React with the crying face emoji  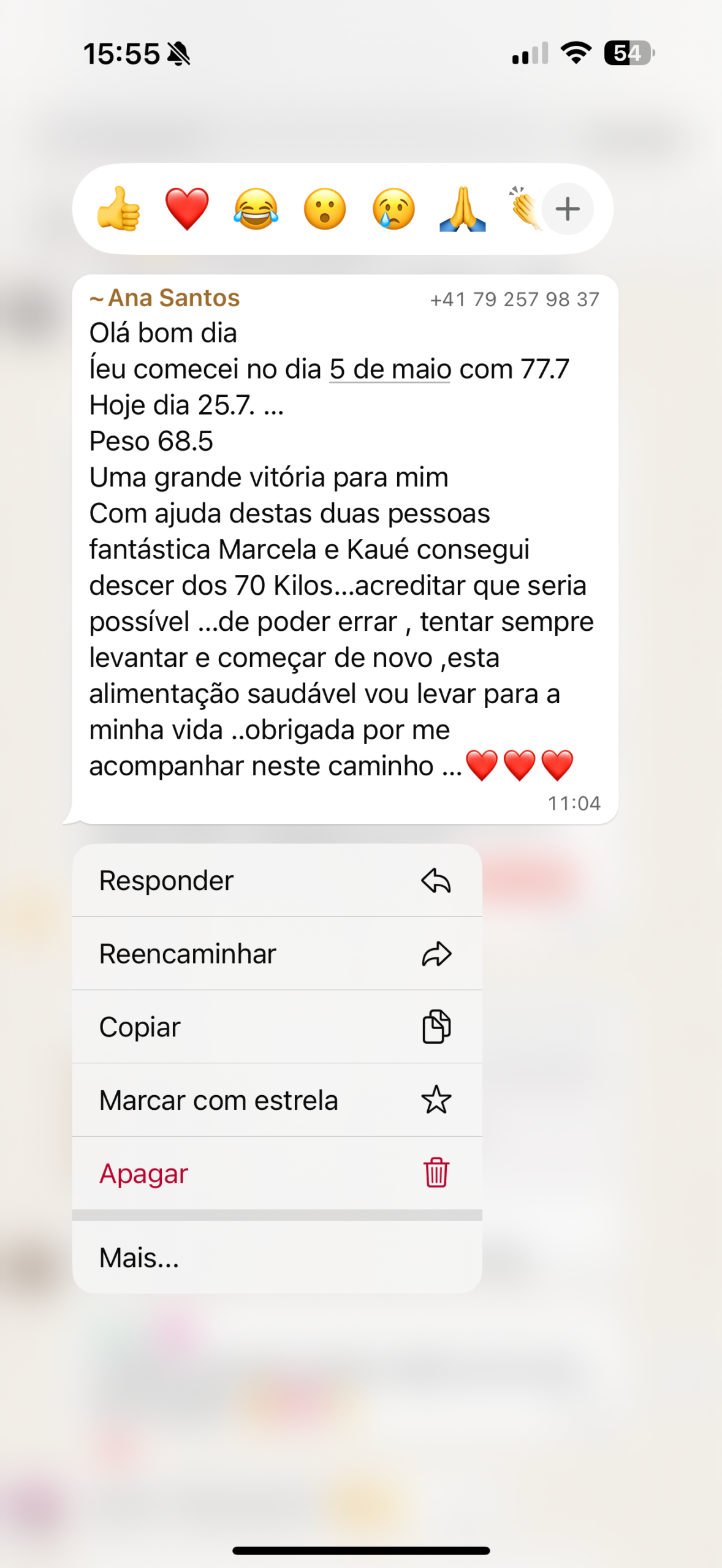coord(393,209)
